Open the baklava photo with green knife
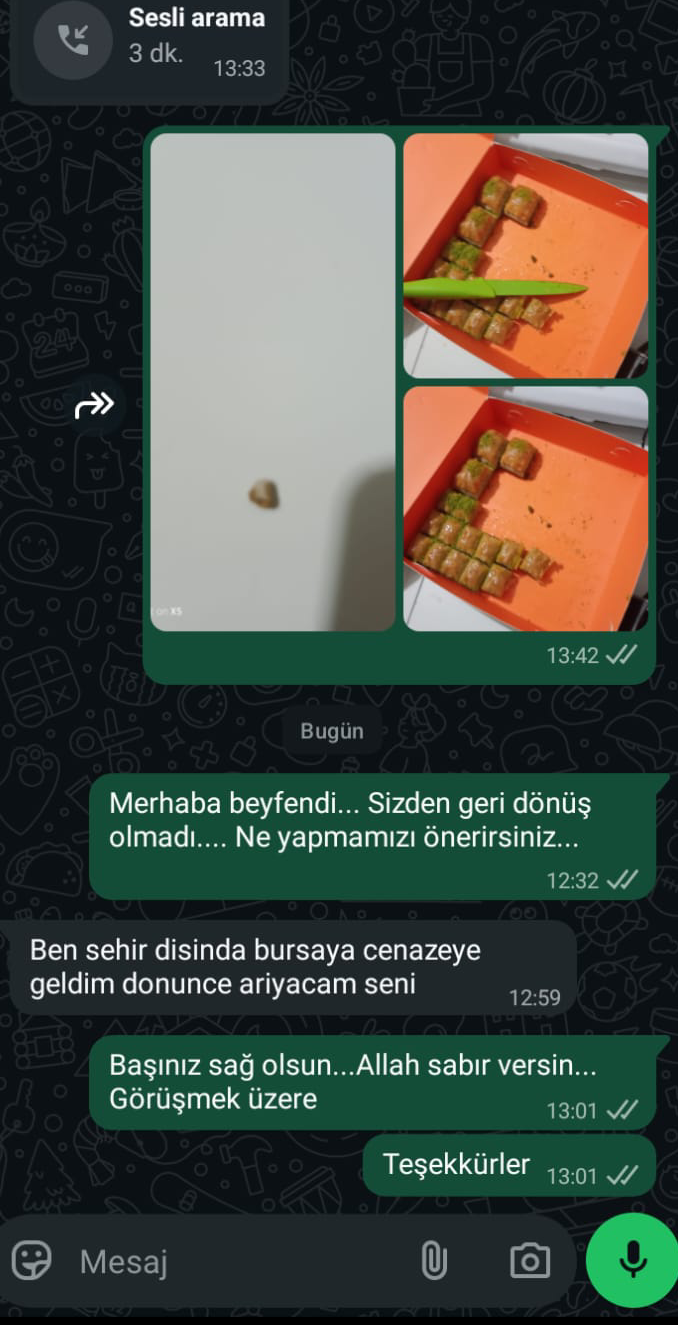This screenshot has width=678, height=1325. click(526, 255)
